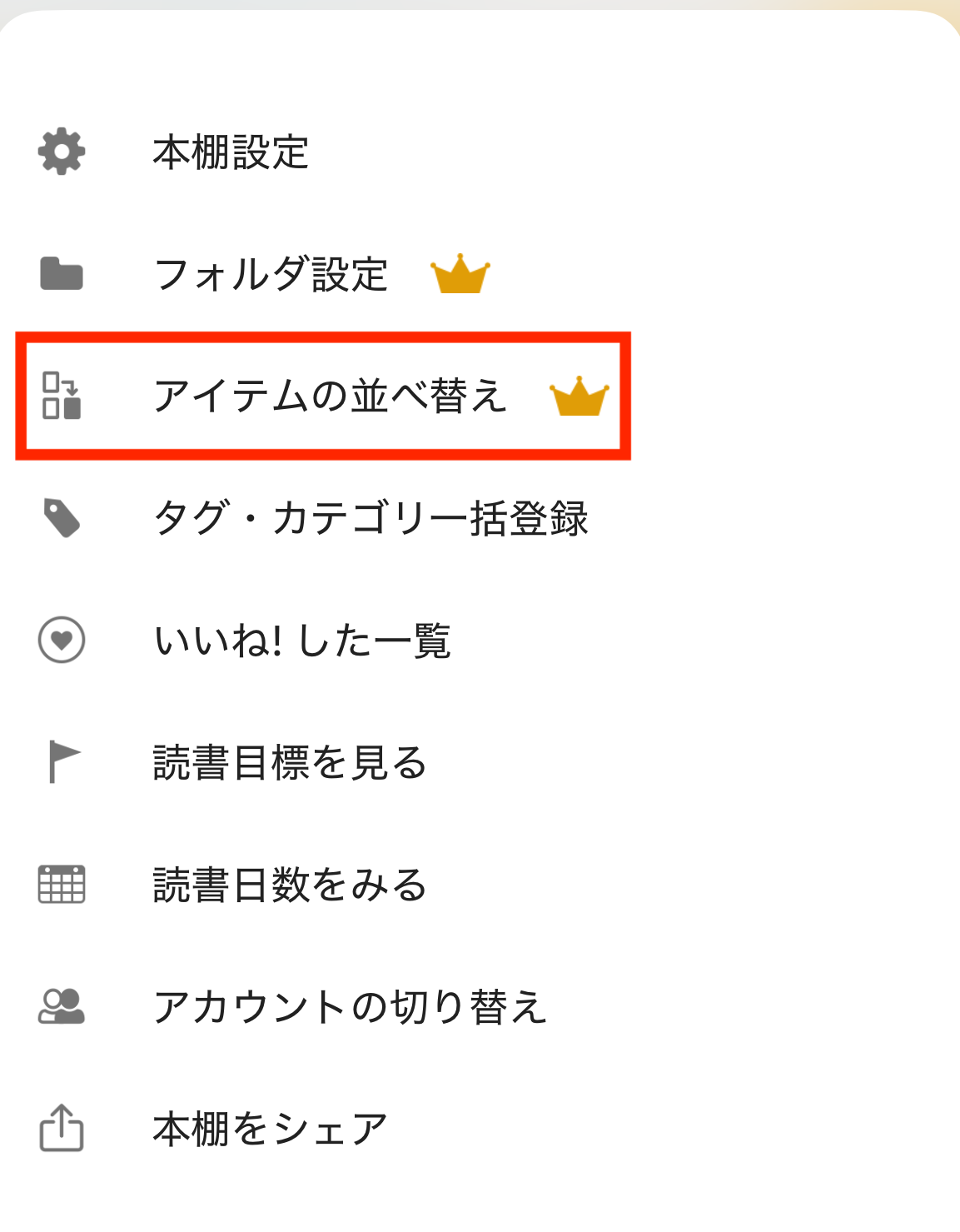Image resolution: width=960 pixels, height=1232 pixels.
Task: Select アイテムの並べ替え to reorder items
Action: [x=330, y=396]
